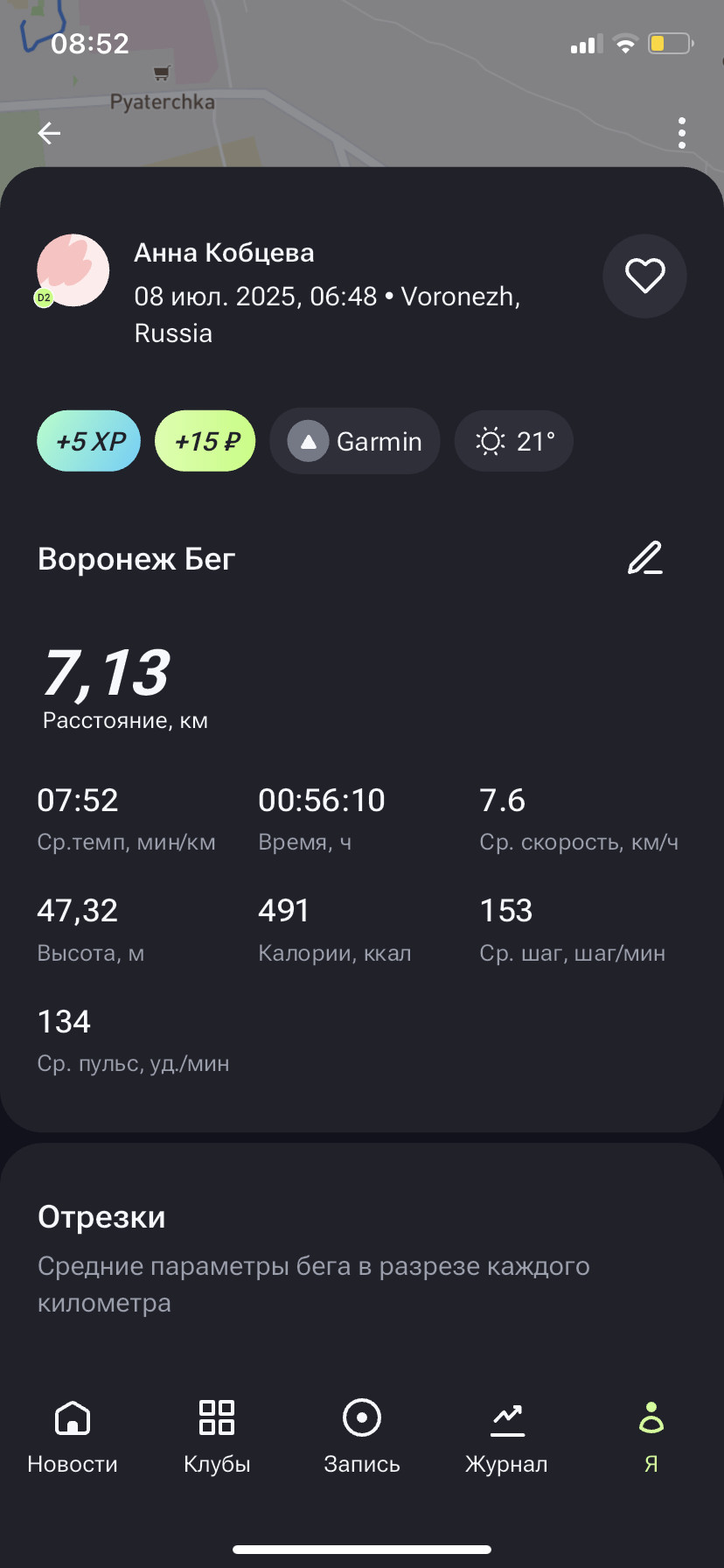Switch to the Новости tab
Screen dimensions: 724x1568
click(73, 1438)
